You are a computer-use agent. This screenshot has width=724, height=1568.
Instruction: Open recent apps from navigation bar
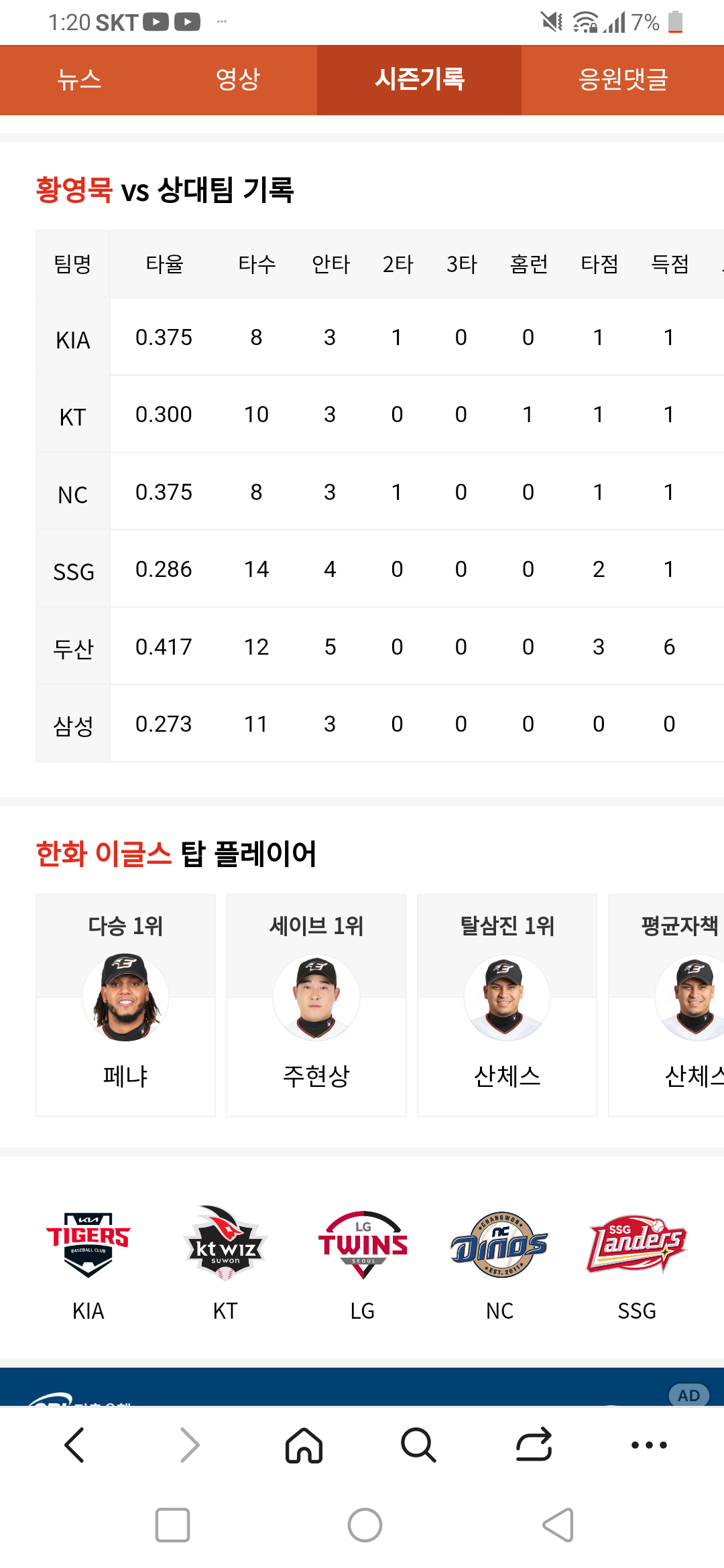pos(172,1526)
